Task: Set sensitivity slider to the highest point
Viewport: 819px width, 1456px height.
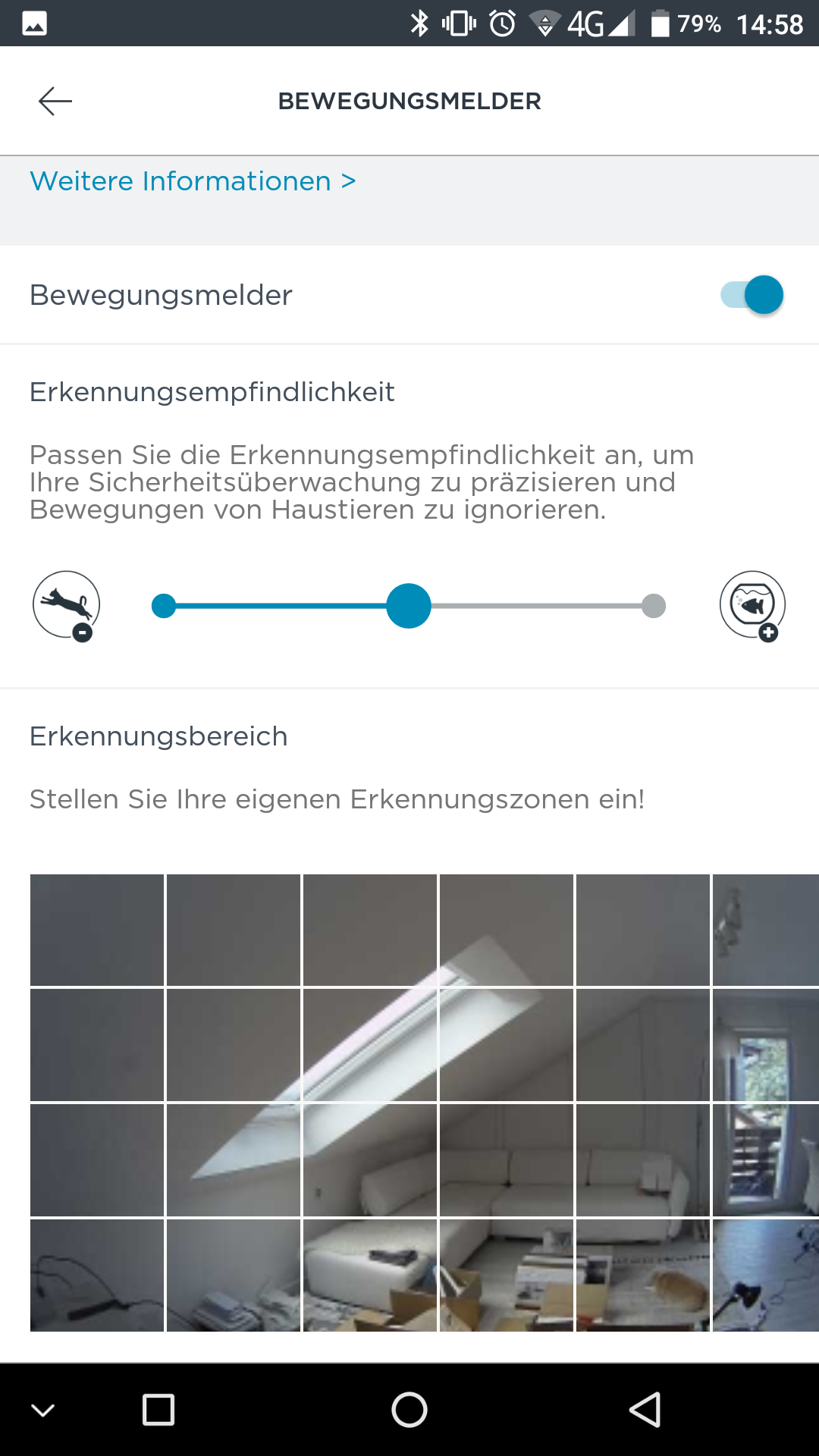Action: pyautogui.click(x=653, y=606)
